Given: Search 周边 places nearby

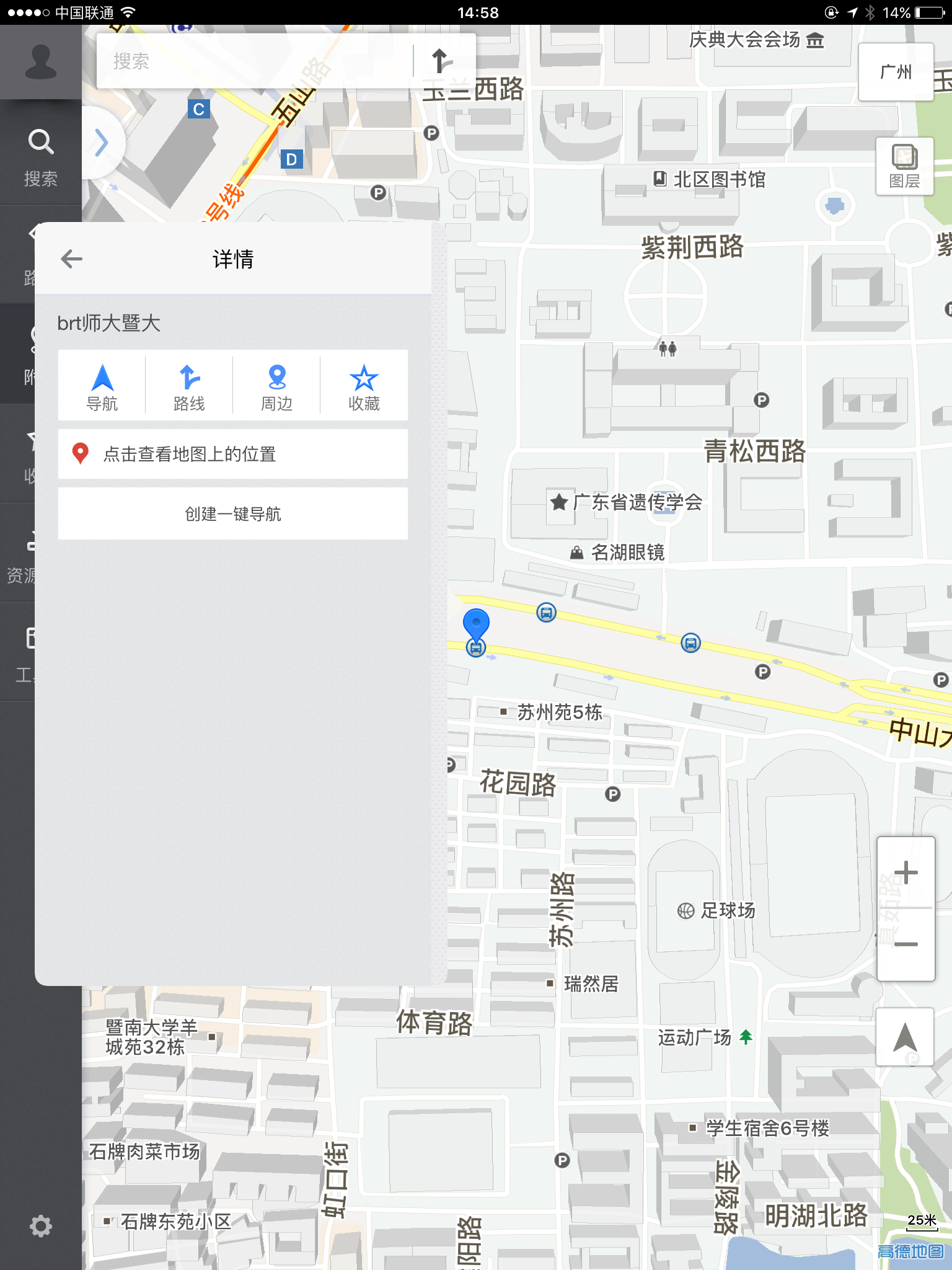Looking at the screenshot, I should (x=276, y=386).
